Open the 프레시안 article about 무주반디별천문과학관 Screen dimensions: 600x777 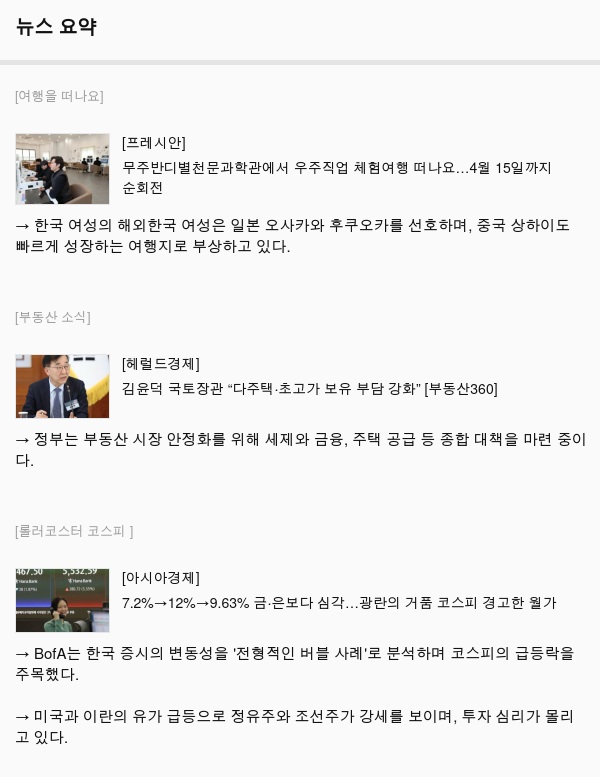(336, 168)
